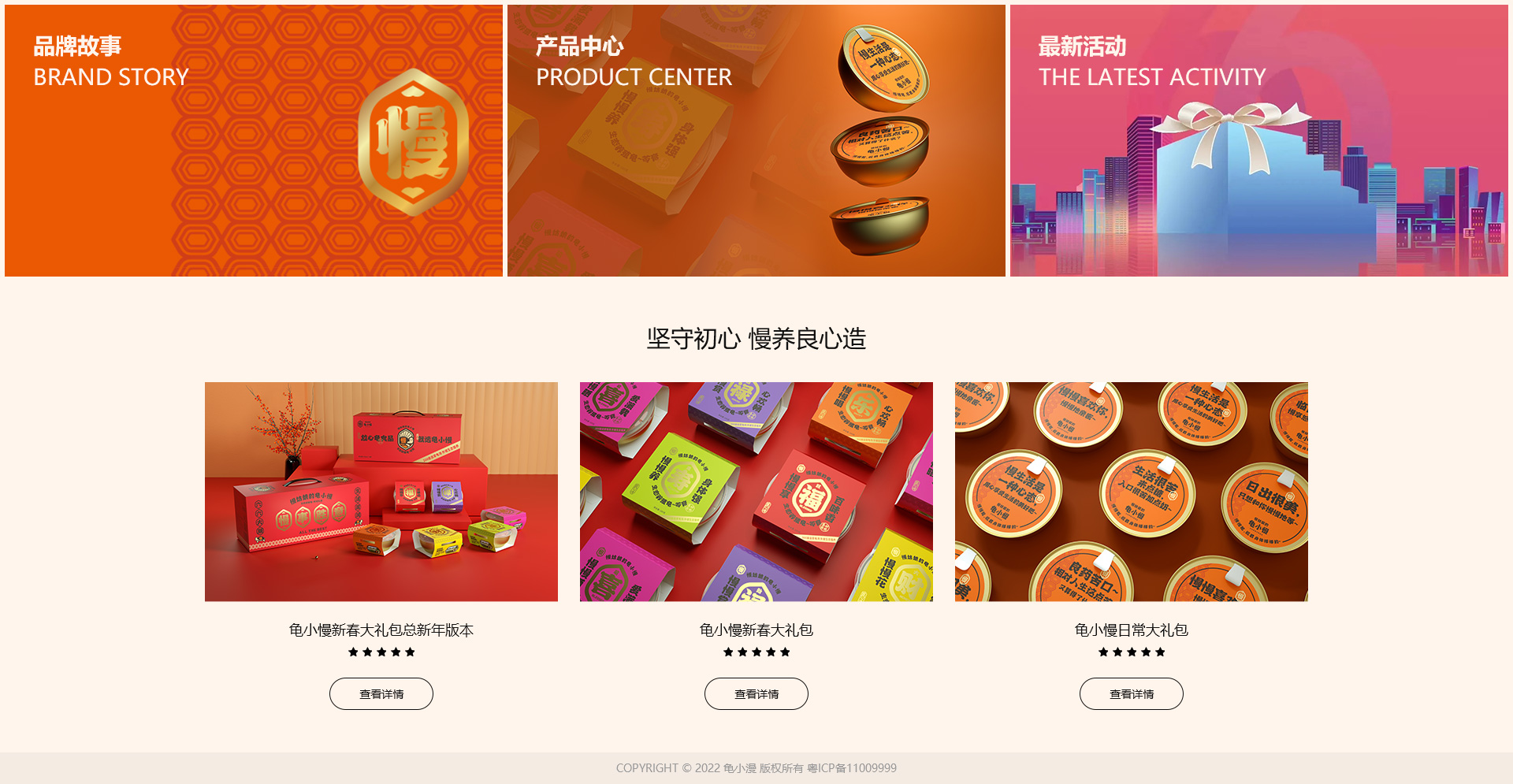Viewport: 1513px width, 784px height.
Task: Open the 最新活动 Latest Activity banner
Action: 1258,140
